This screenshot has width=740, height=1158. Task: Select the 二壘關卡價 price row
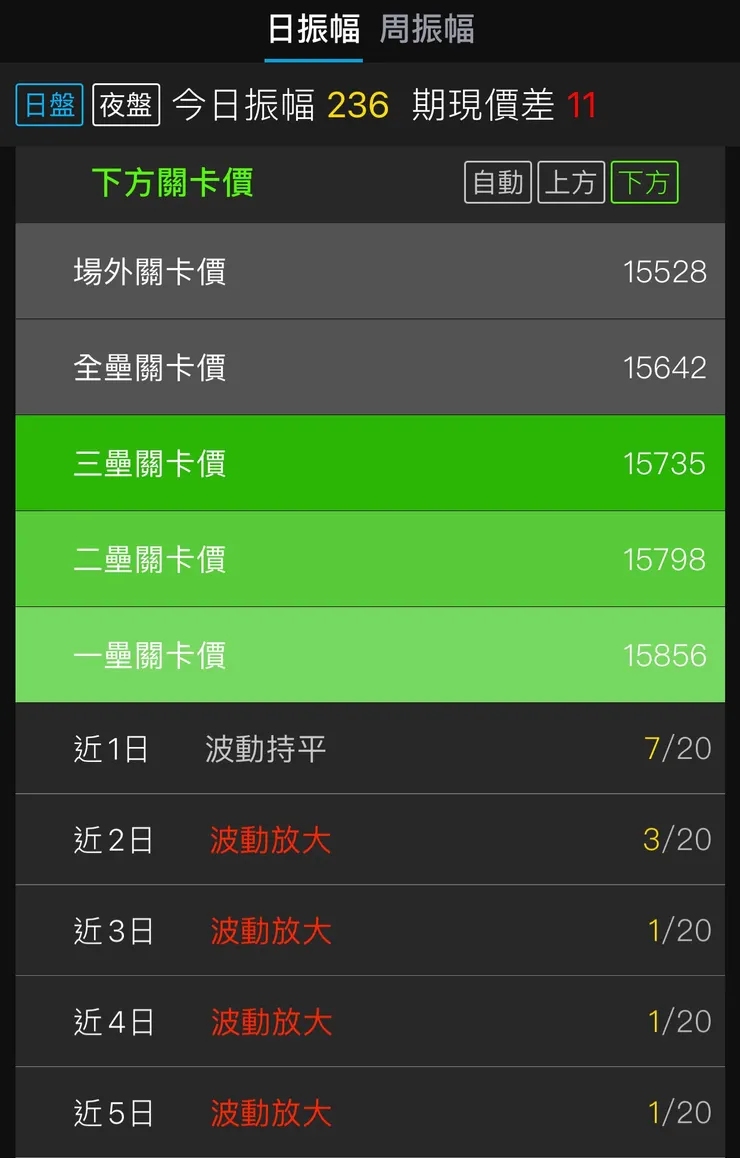click(x=370, y=559)
